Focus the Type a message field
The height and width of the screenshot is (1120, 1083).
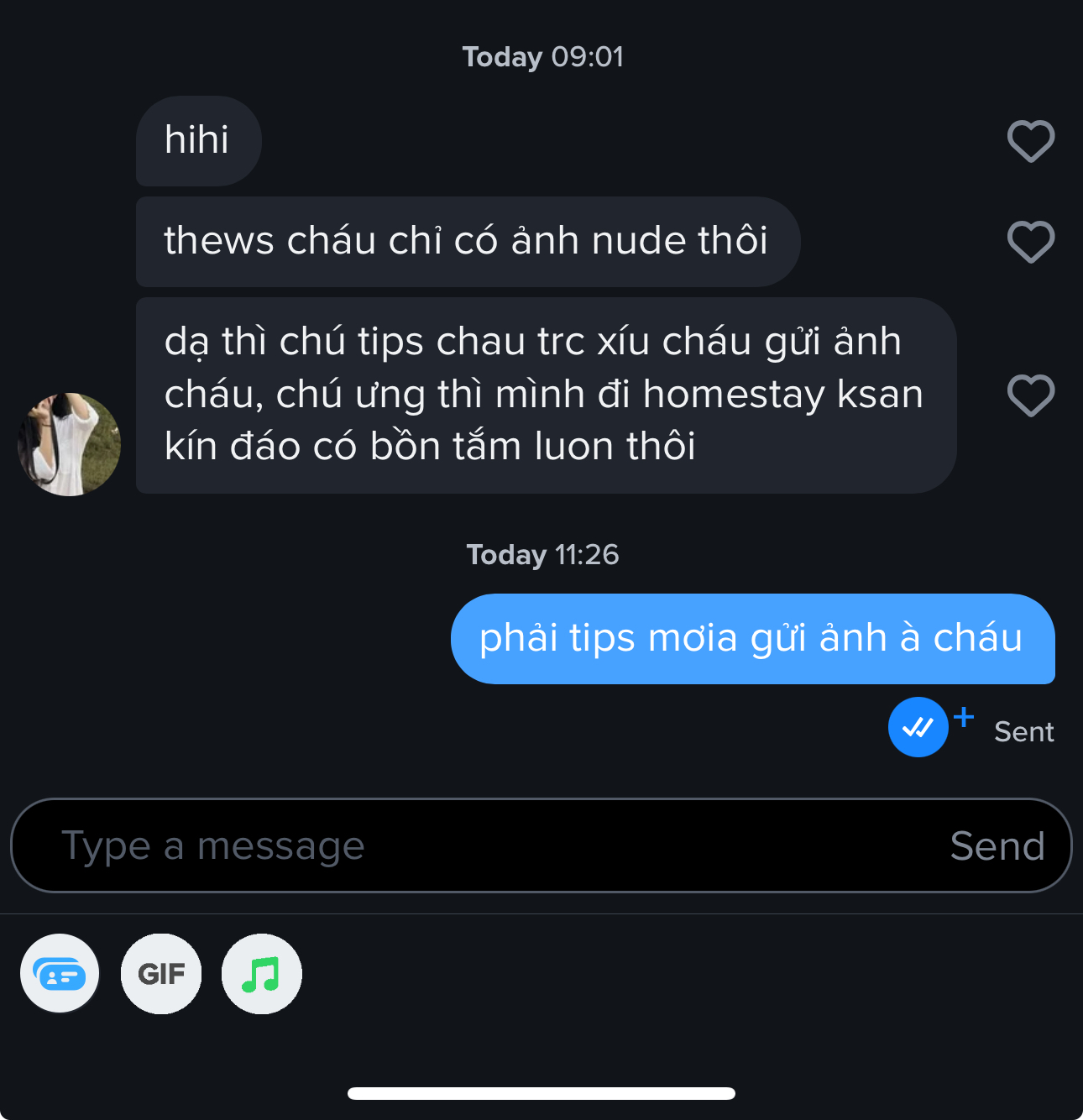pos(487,845)
